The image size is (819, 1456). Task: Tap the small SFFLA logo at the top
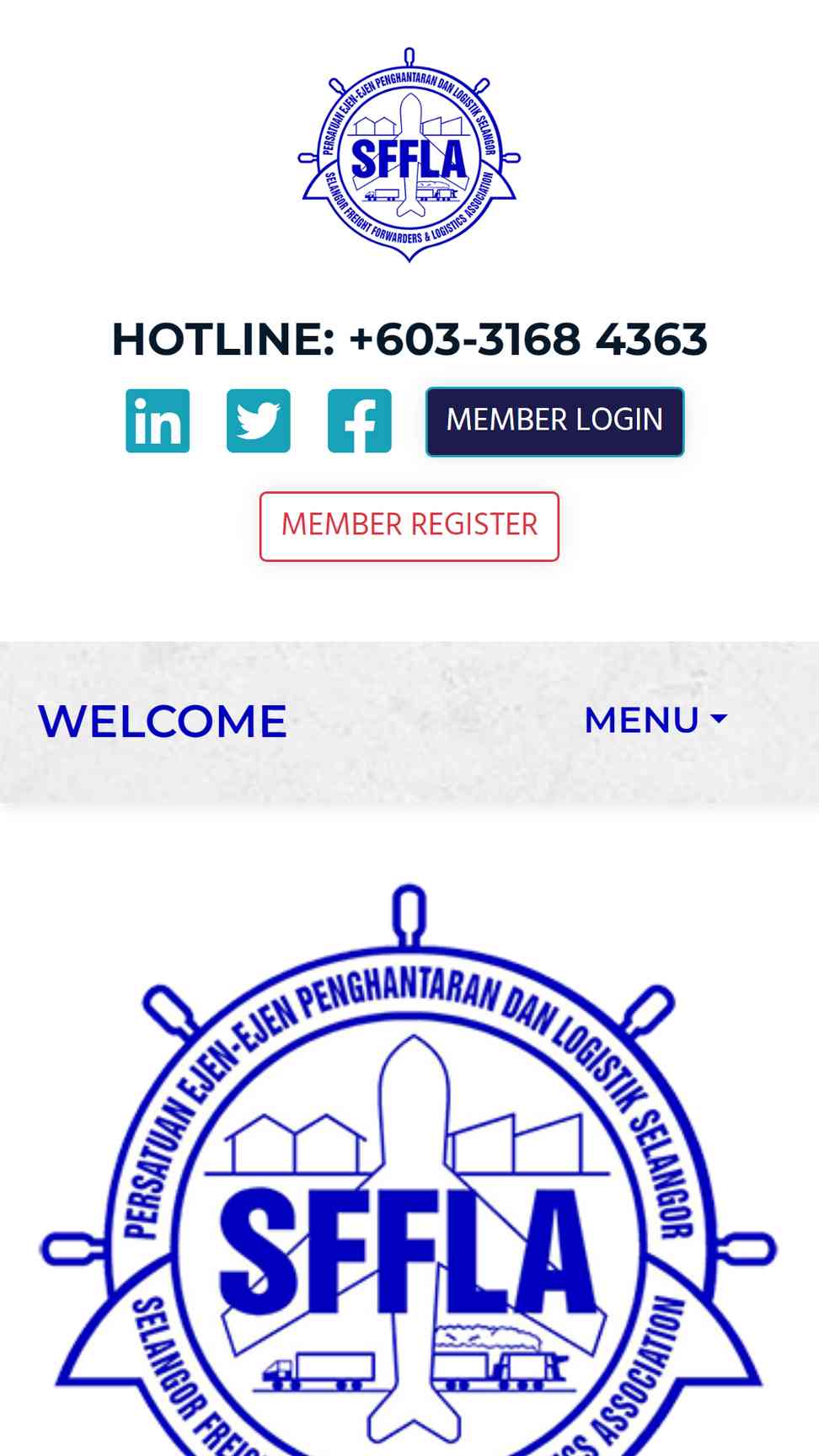(x=409, y=155)
